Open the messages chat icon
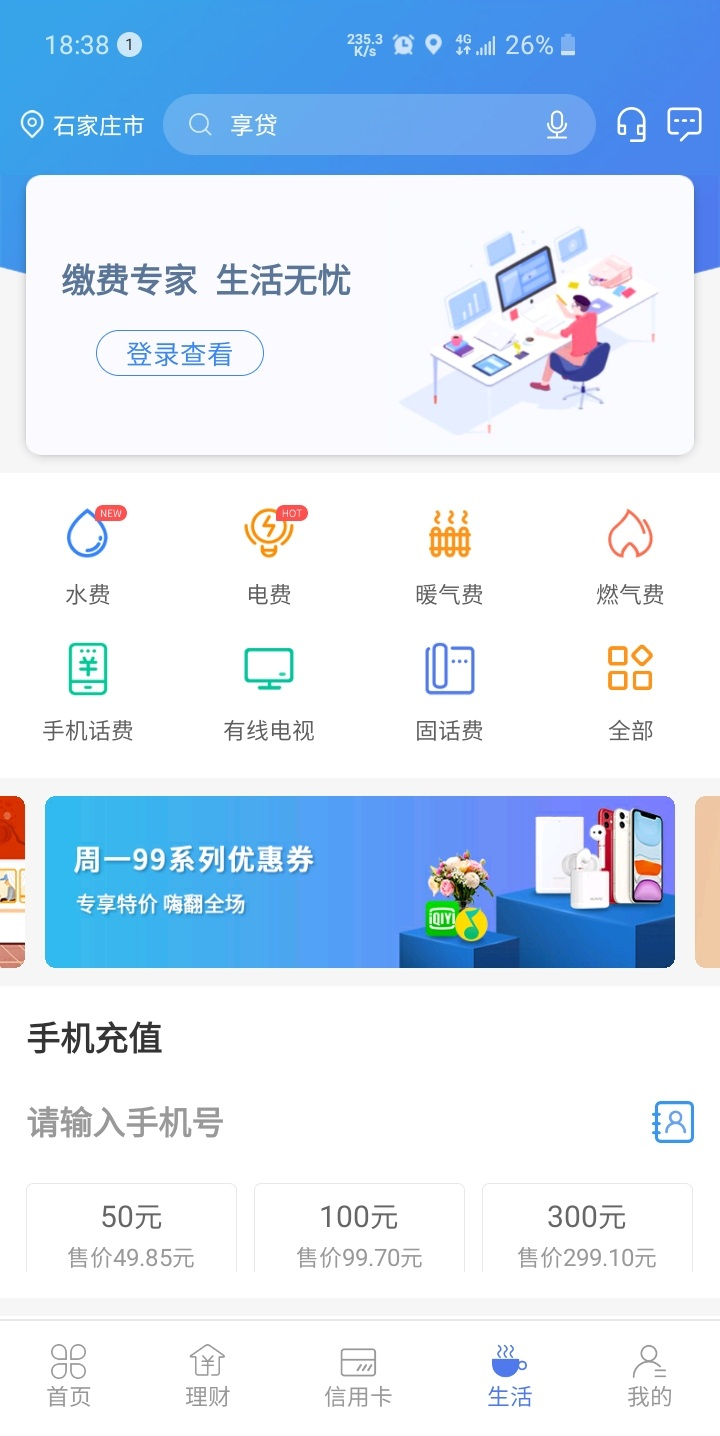This screenshot has height=1436, width=720. point(684,125)
